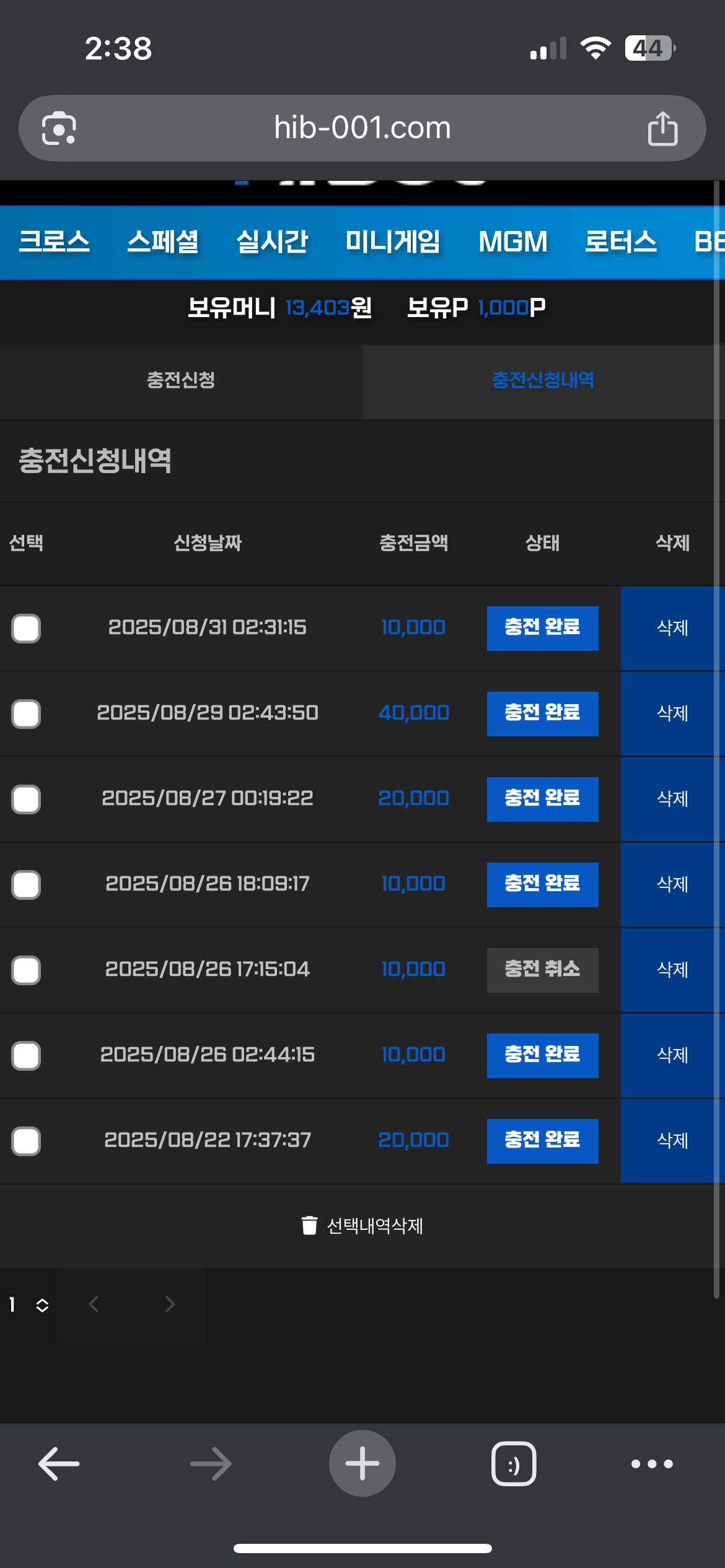The image size is (725, 1568).
Task: Select the 2025/08/29 02:43:50 entry checkbox
Action: [x=26, y=714]
